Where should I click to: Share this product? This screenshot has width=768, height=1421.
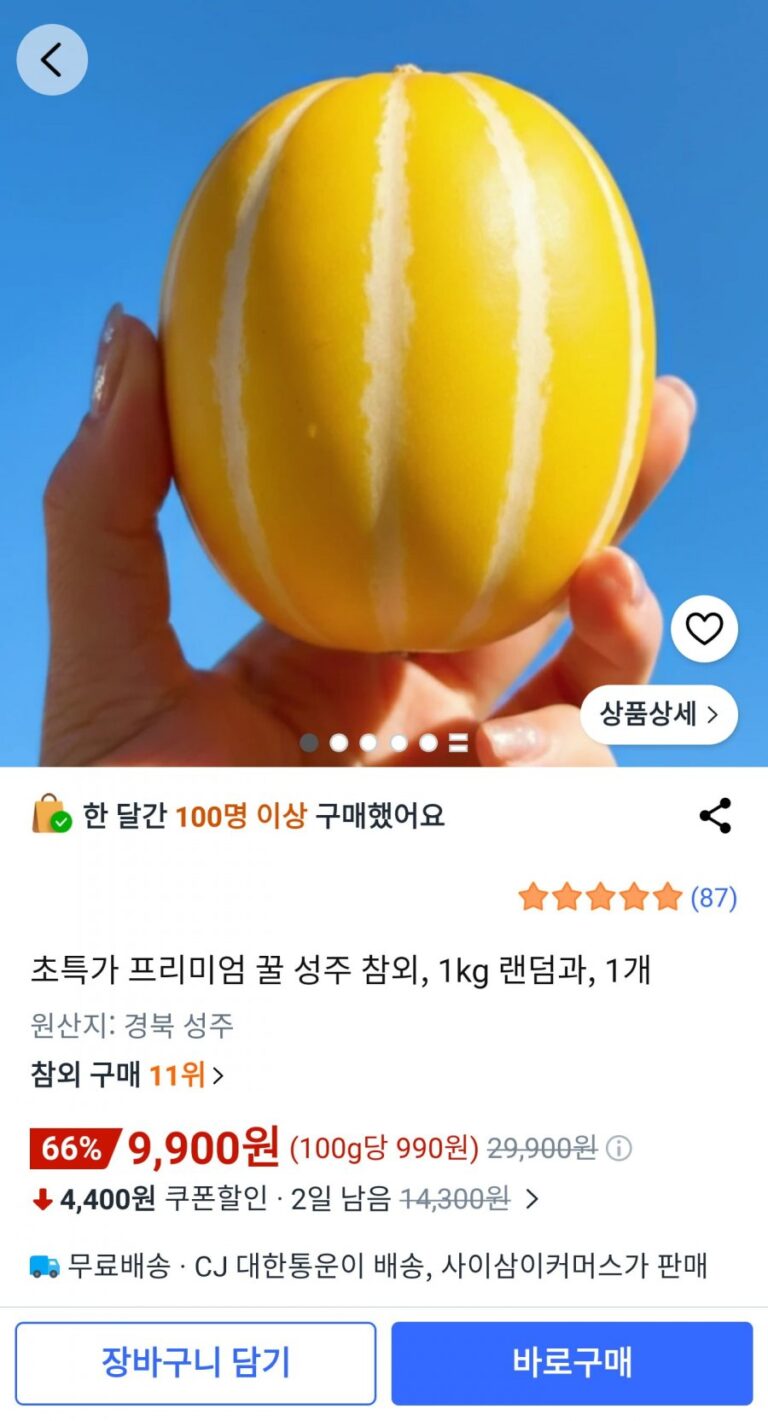point(715,816)
